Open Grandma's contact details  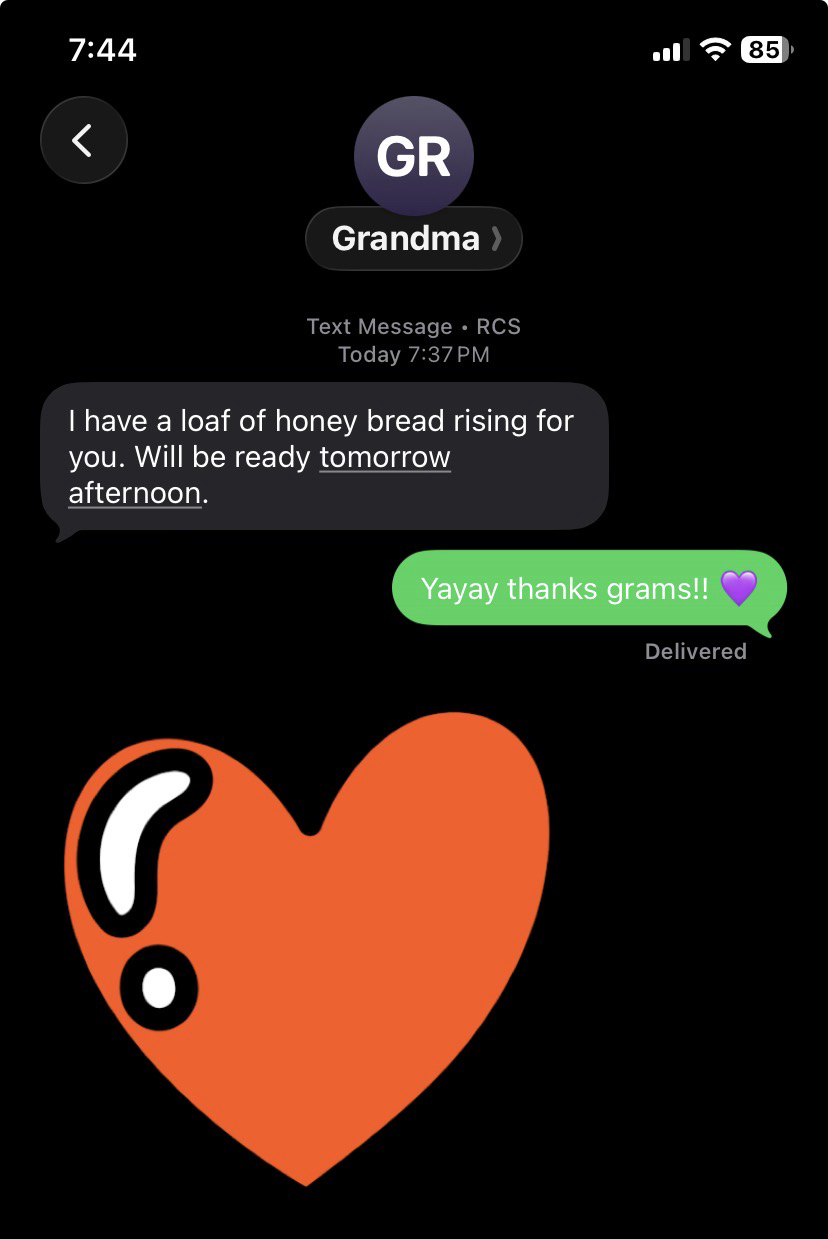(413, 238)
